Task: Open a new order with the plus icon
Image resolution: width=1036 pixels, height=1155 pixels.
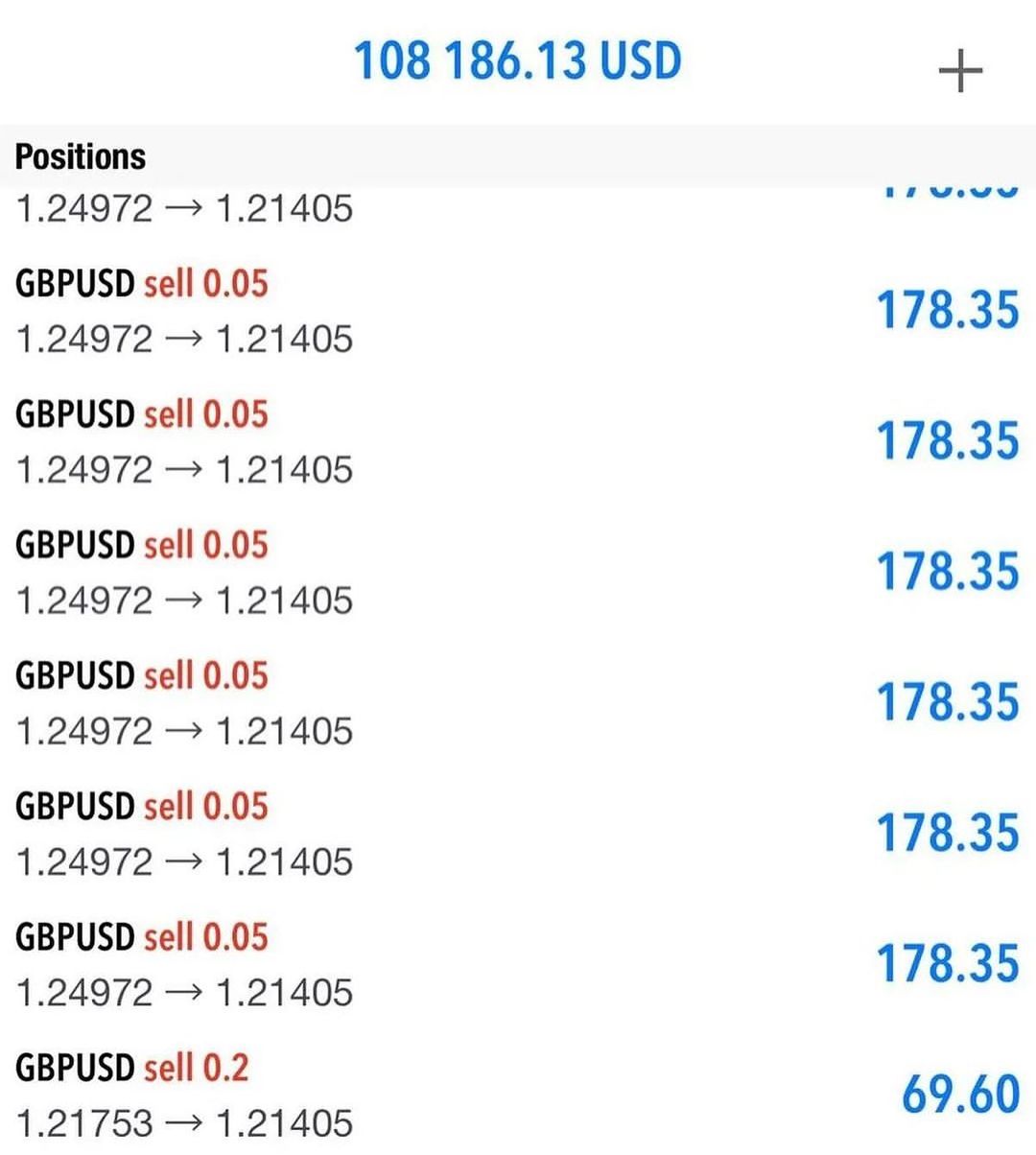Action: click(960, 72)
